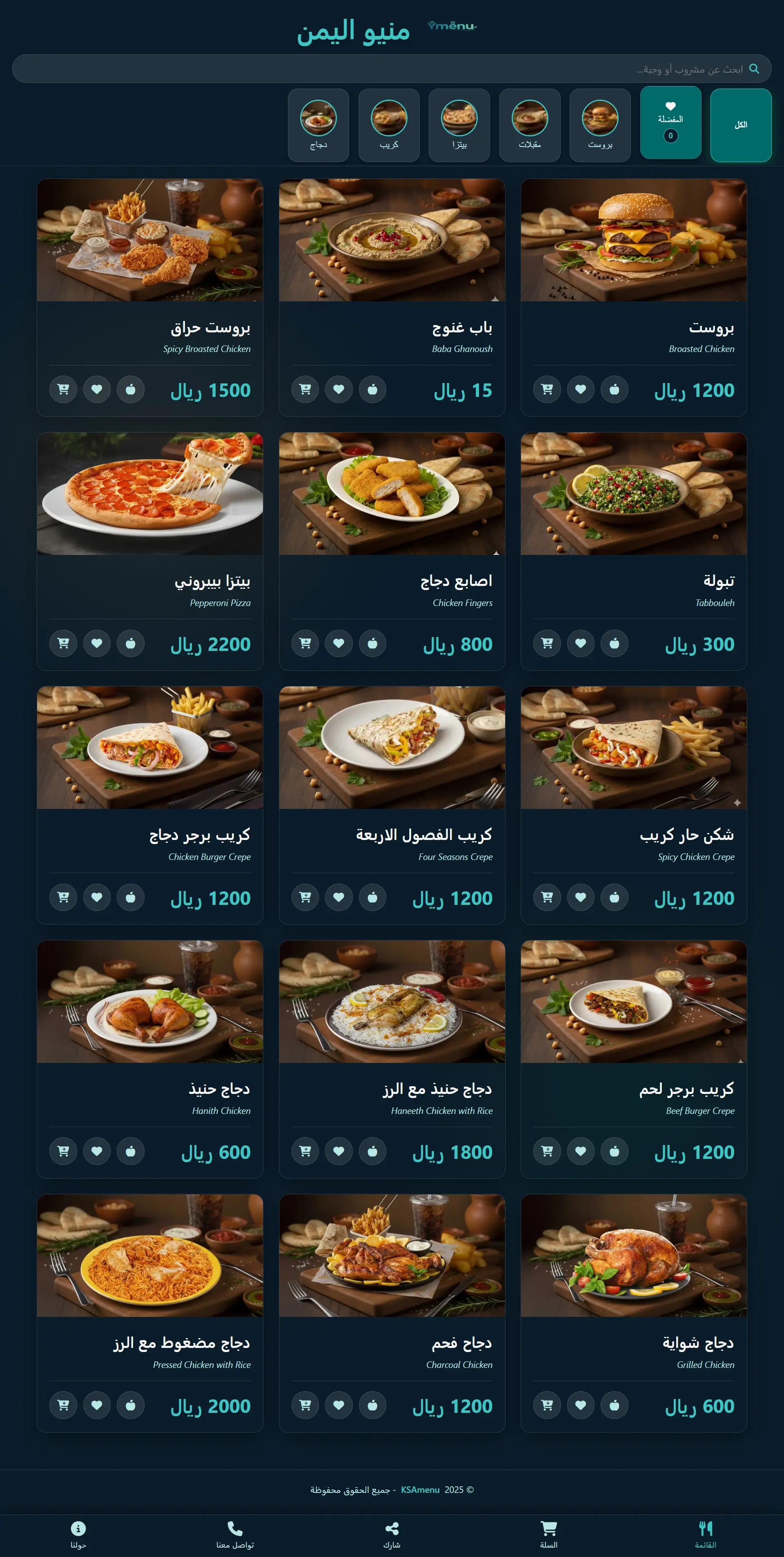The image size is (784, 1557).
Task: Switch to the السلة cart tab
Action: 548,1535
